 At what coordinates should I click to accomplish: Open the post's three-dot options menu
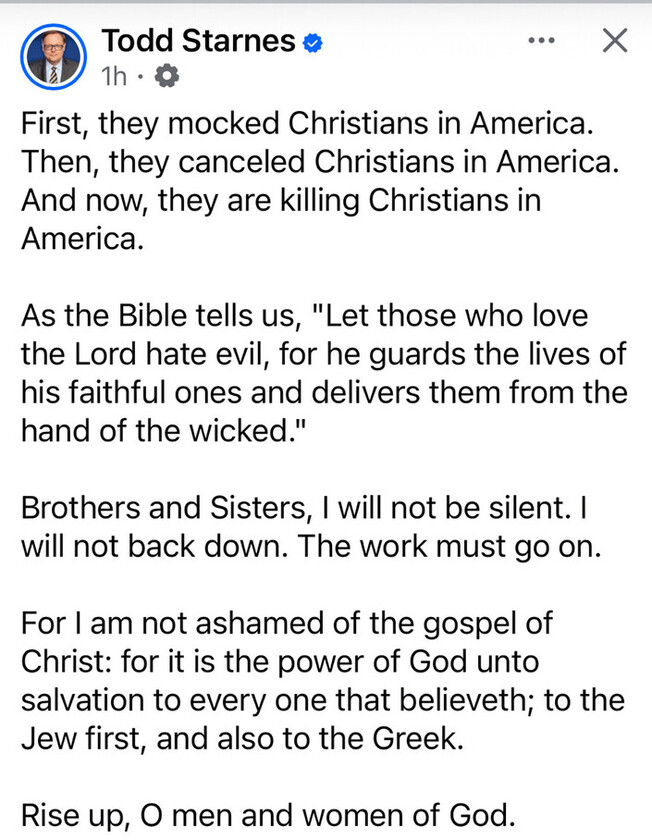tap(540, 41)
